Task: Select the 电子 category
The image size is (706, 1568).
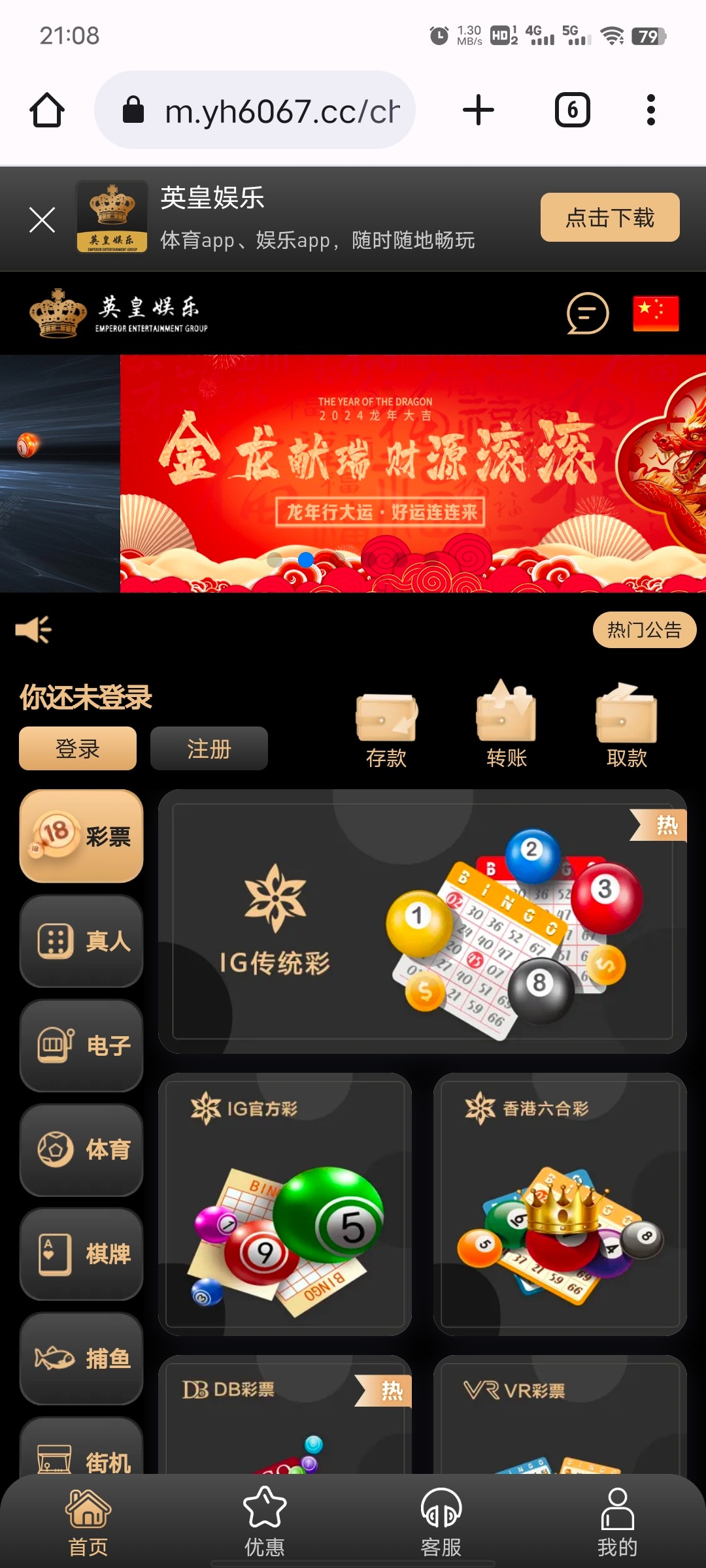Action: tap(82, 1045)
